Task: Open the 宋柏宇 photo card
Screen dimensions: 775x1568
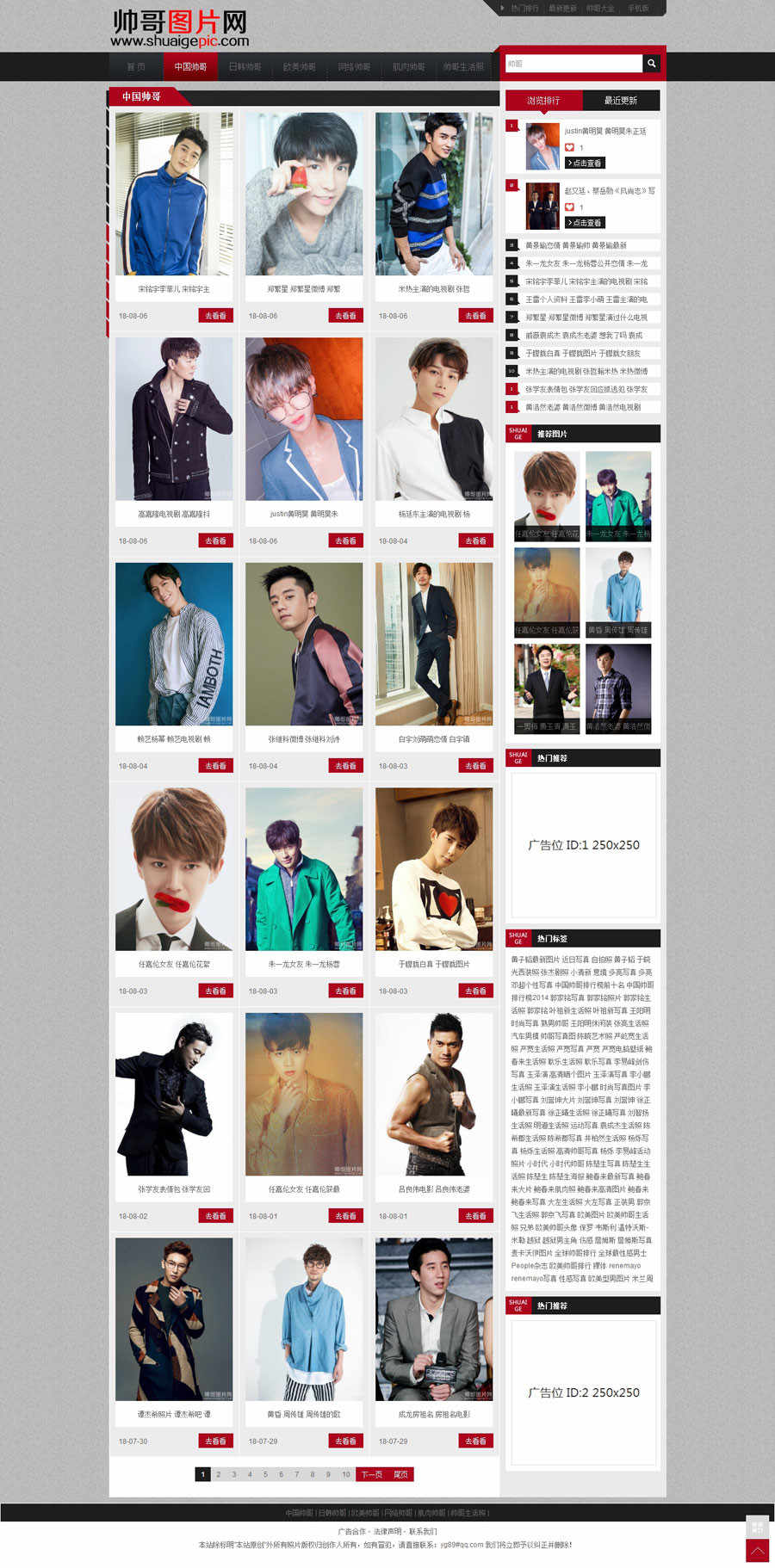Action: coord(174,194)
